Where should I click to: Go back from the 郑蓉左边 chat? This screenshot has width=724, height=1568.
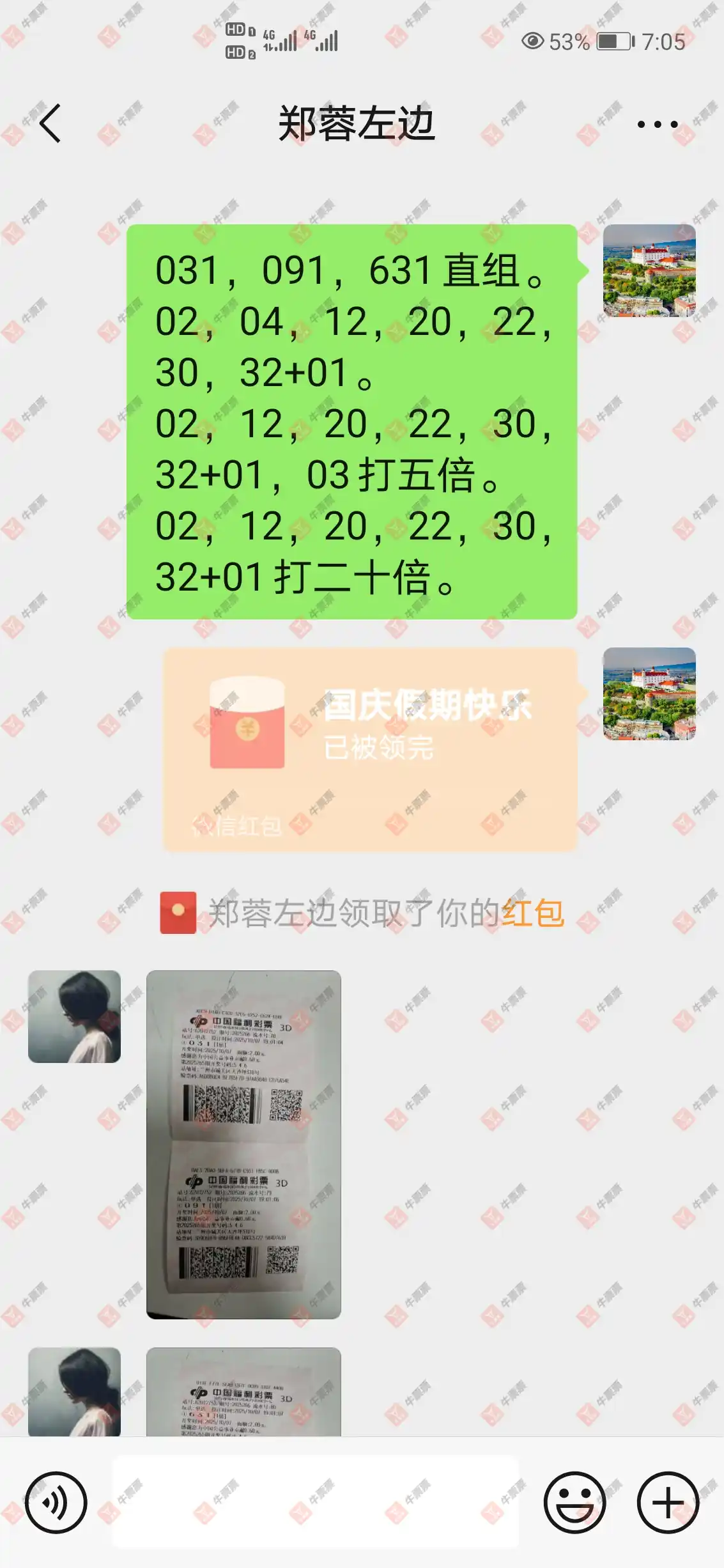coord(50,123)
